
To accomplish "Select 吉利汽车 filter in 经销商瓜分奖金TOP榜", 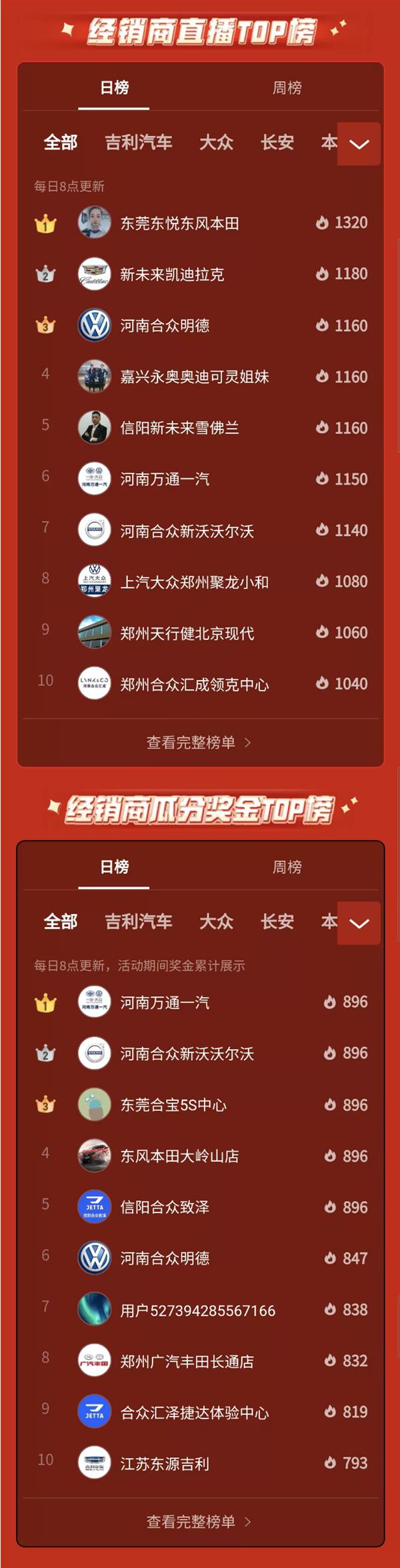I will click(x=138, y=921).
